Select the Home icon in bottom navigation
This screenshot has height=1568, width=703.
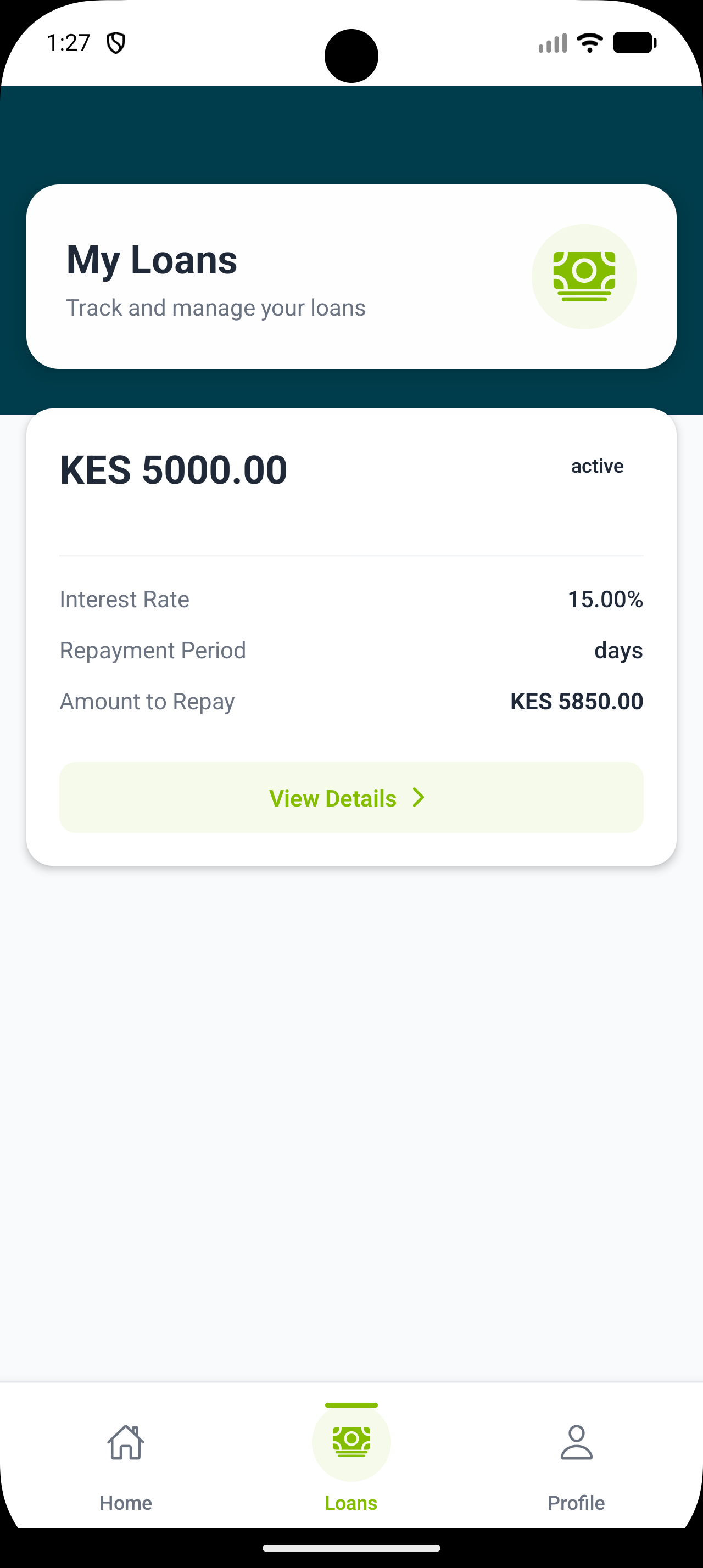pyautogui.click(x=126, y=1441)
